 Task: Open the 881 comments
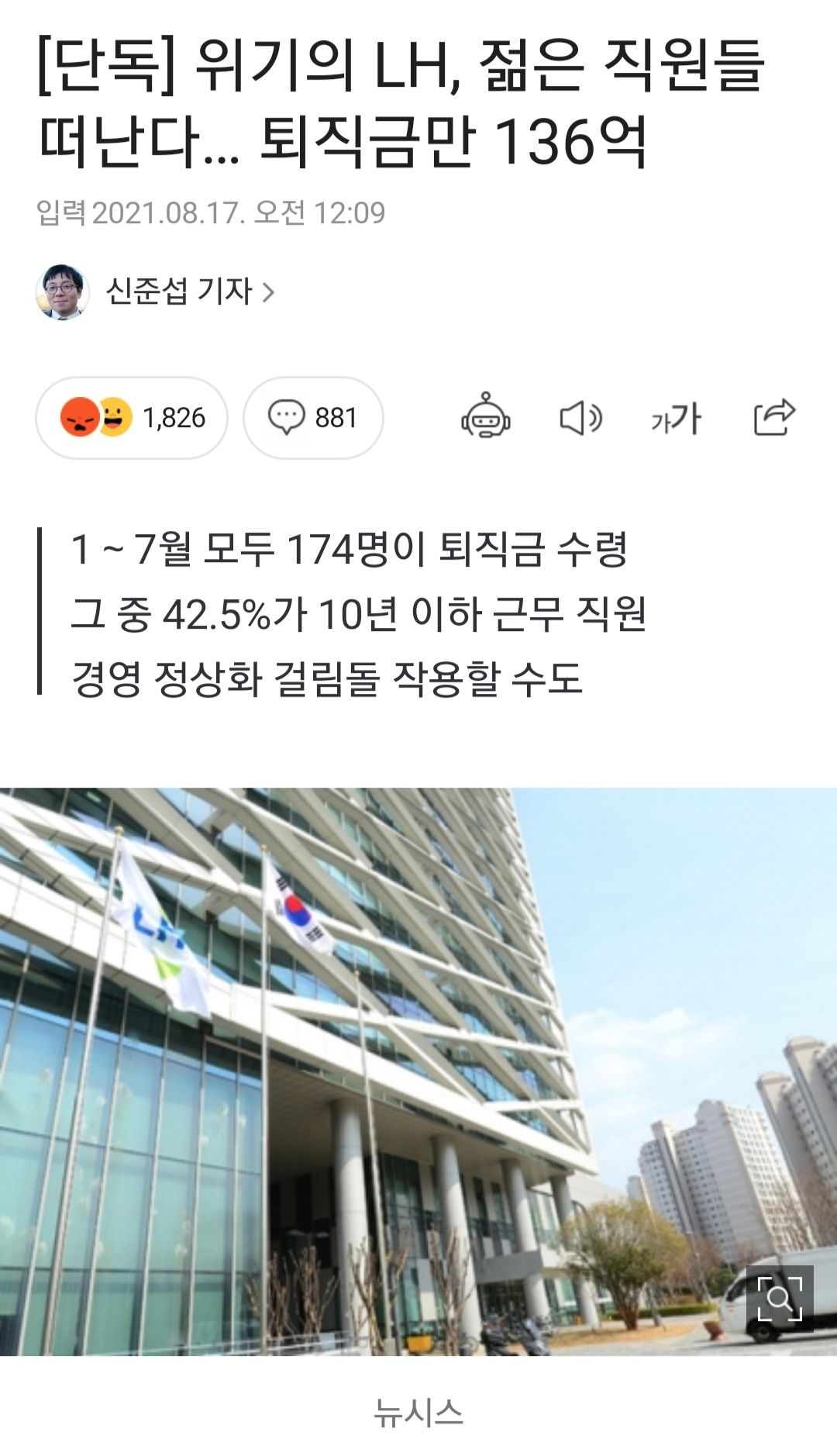tap(313, 418)
